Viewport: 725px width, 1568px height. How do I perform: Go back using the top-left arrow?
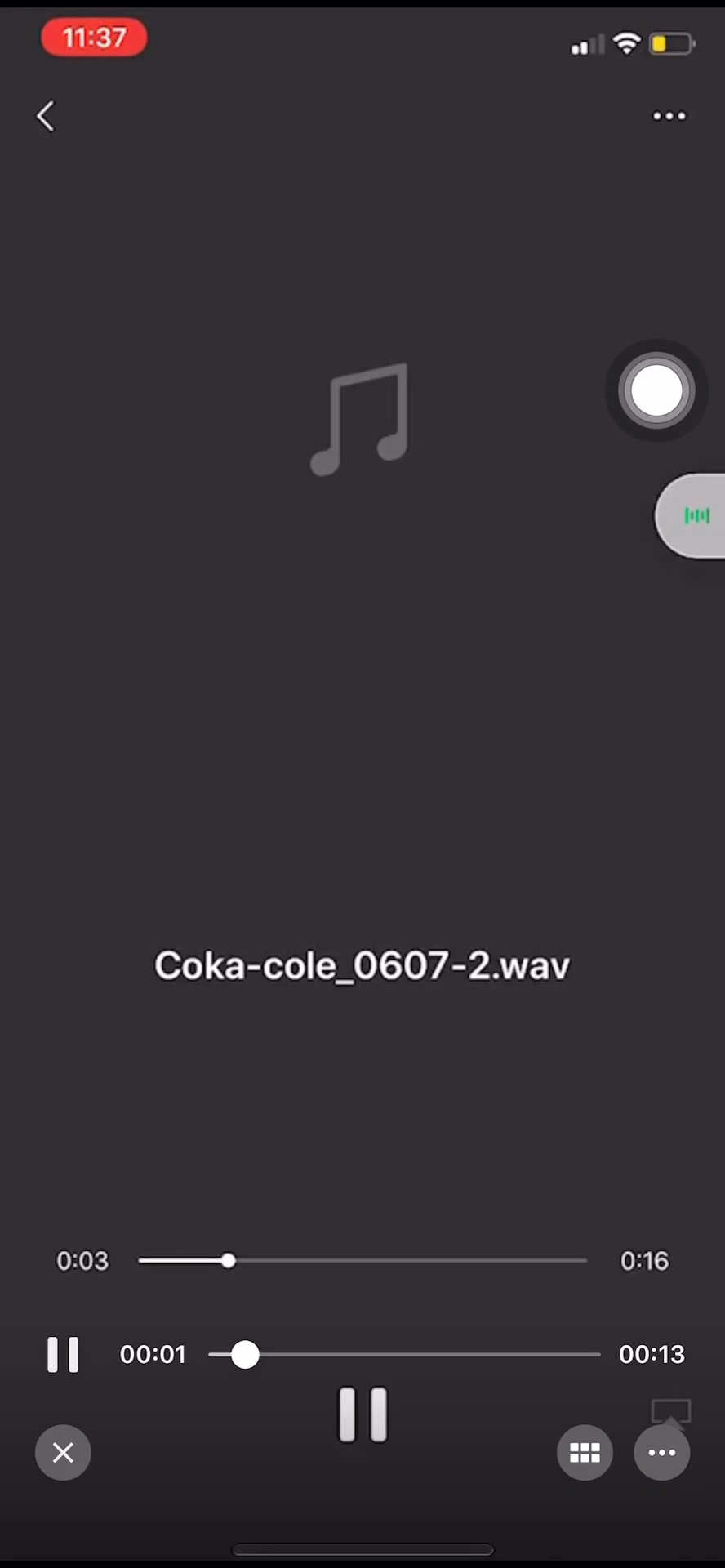(x=46, y=116)
